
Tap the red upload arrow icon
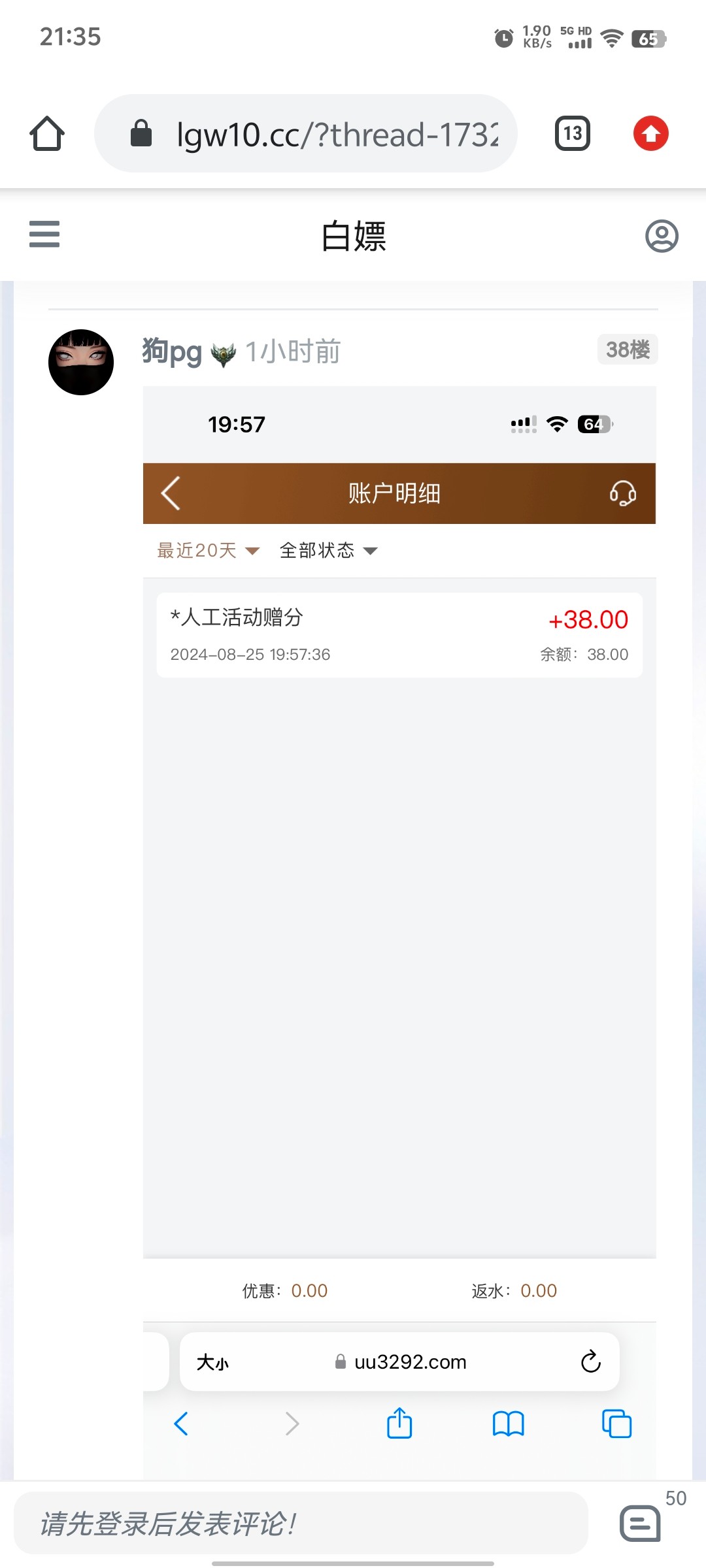(650, 134)
